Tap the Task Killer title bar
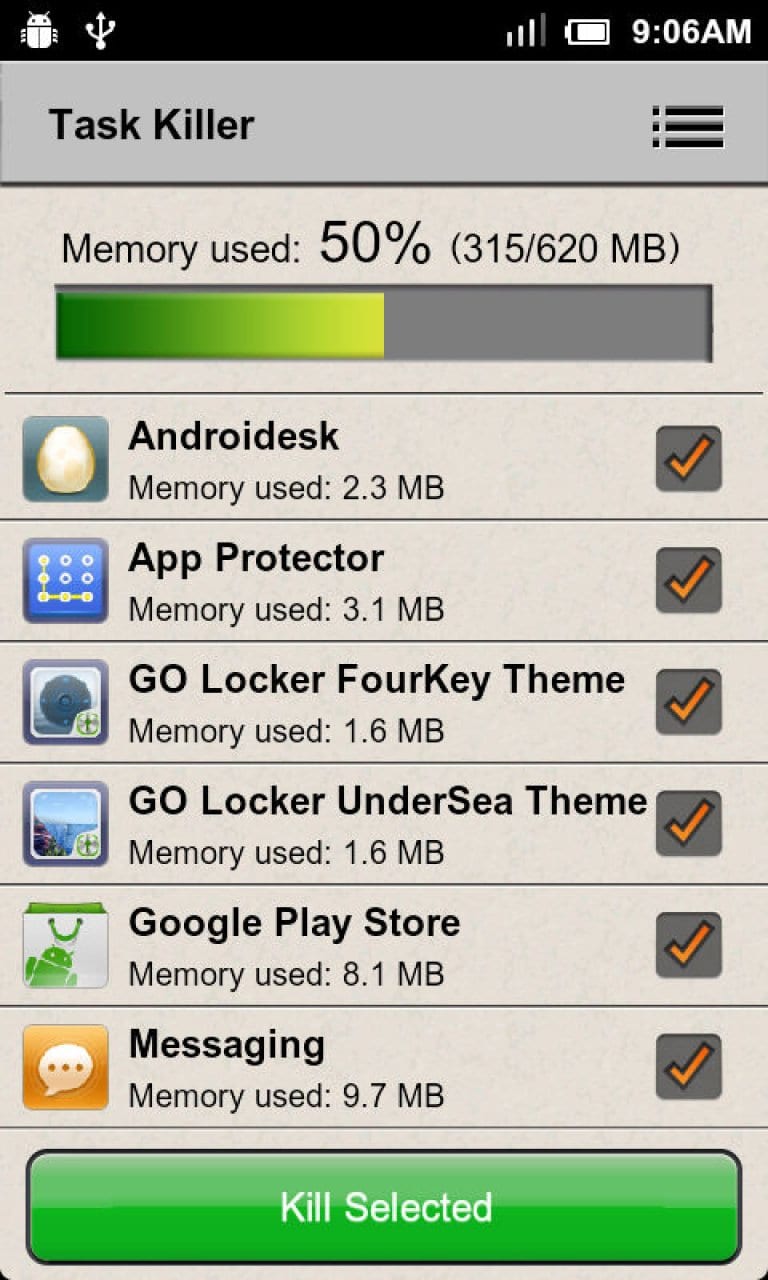The width and height of the screenshot is (768, 1280). (152, 124)
